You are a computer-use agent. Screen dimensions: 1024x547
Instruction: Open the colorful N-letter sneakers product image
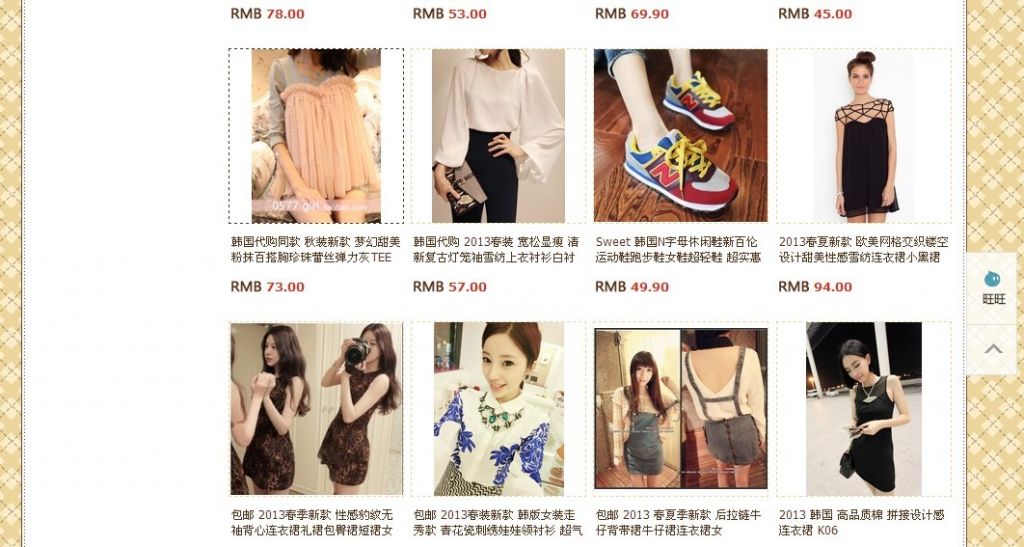680,136
